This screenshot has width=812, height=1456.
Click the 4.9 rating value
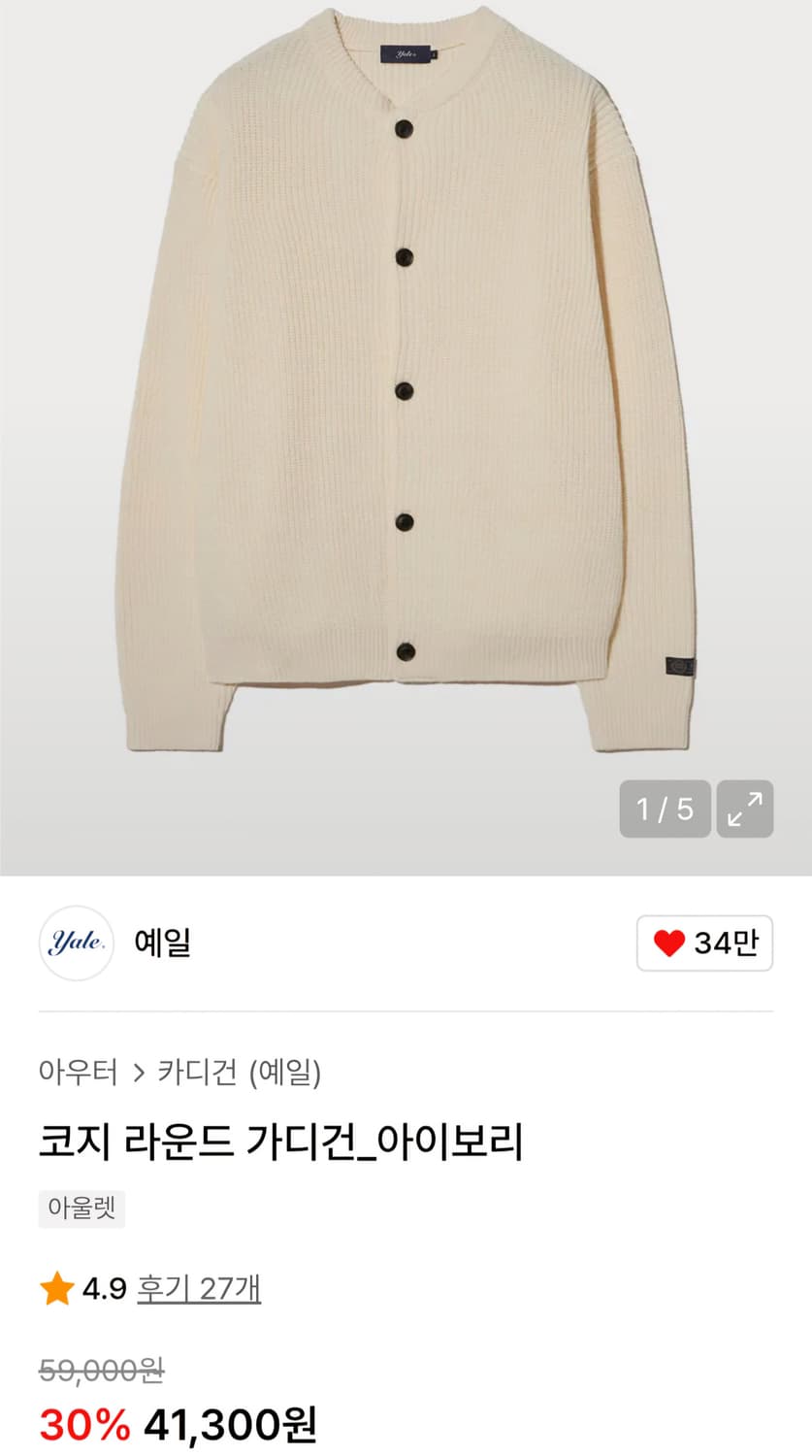point(101,1289)
